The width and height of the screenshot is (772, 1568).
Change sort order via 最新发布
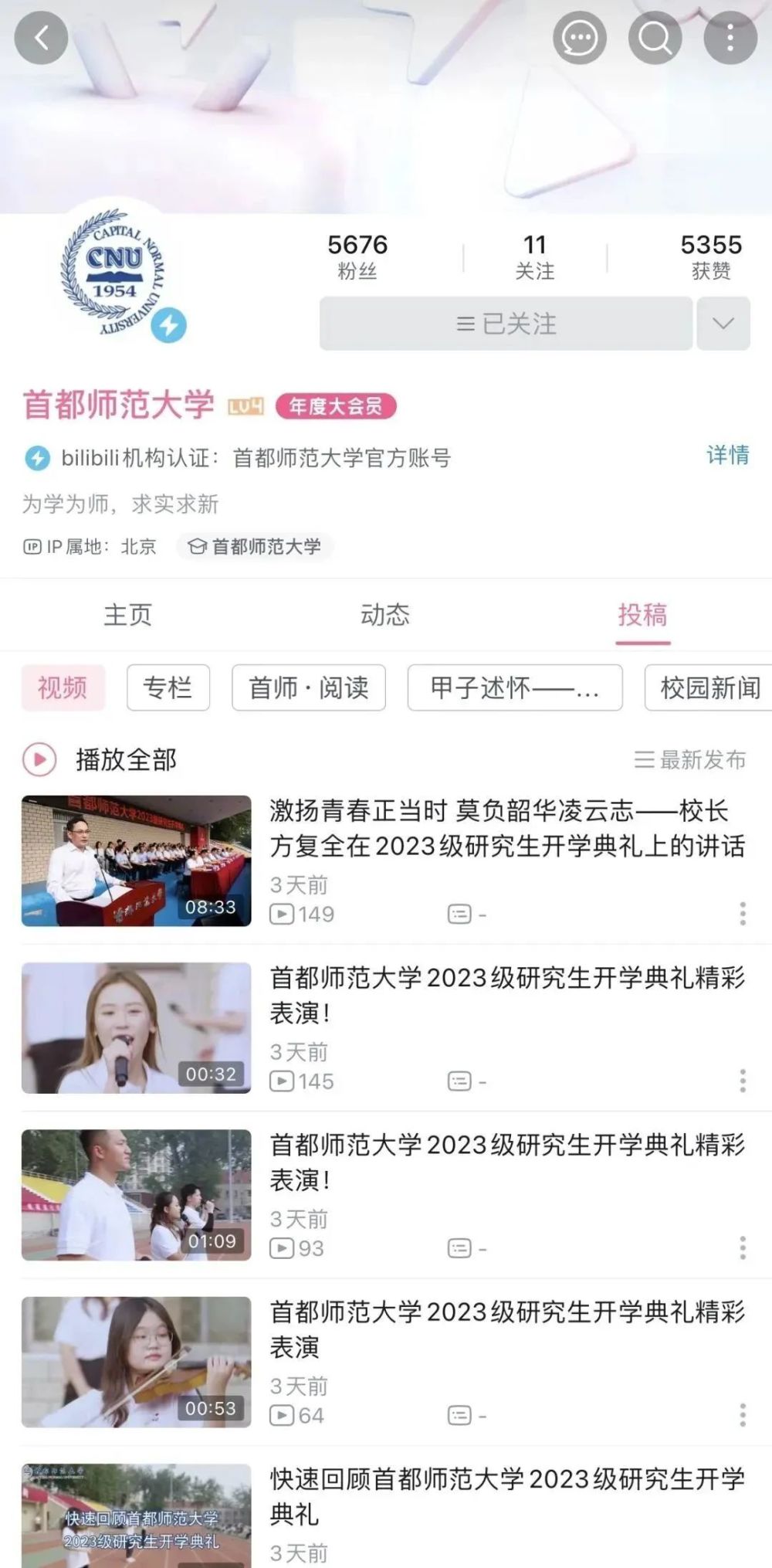tap(689, 760)
